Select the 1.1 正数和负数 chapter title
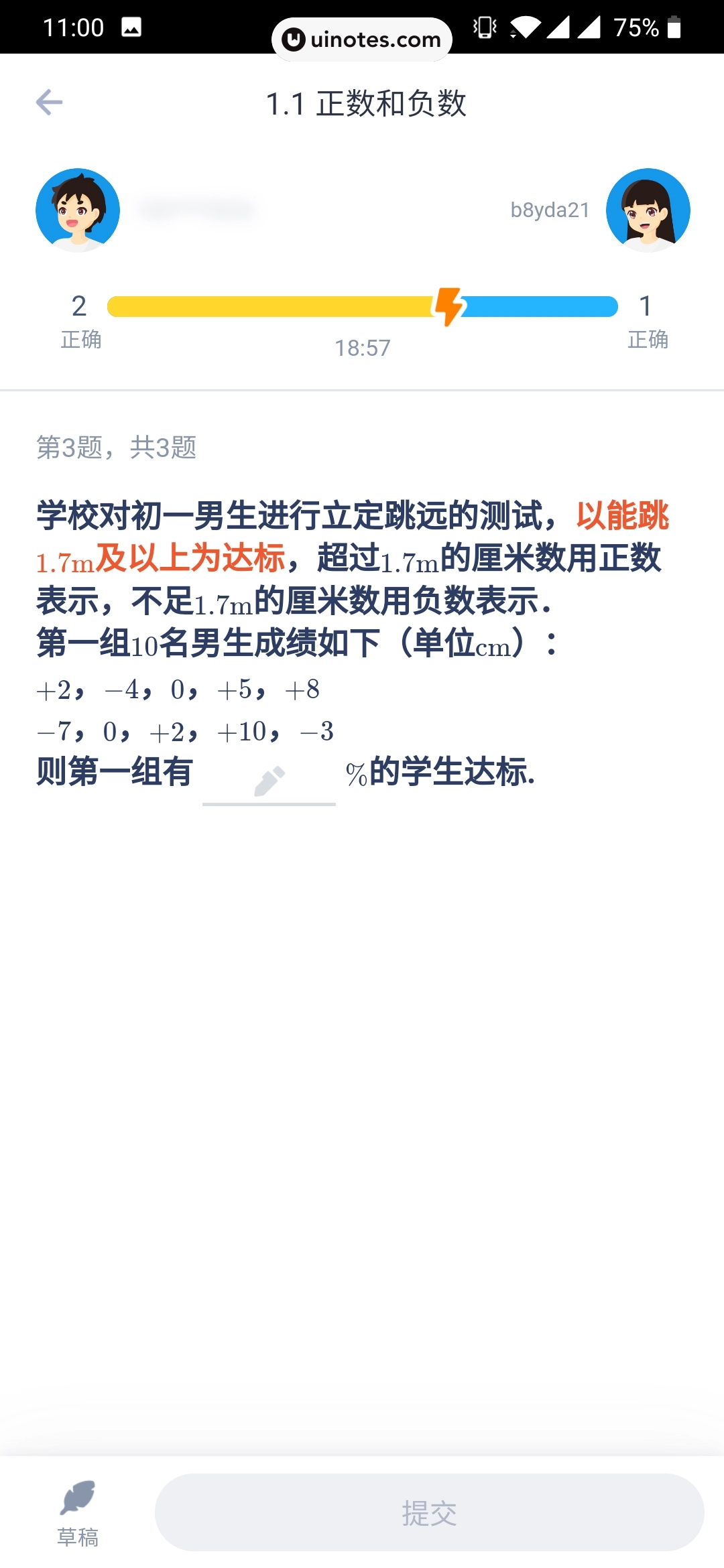 tap(365, 104)
